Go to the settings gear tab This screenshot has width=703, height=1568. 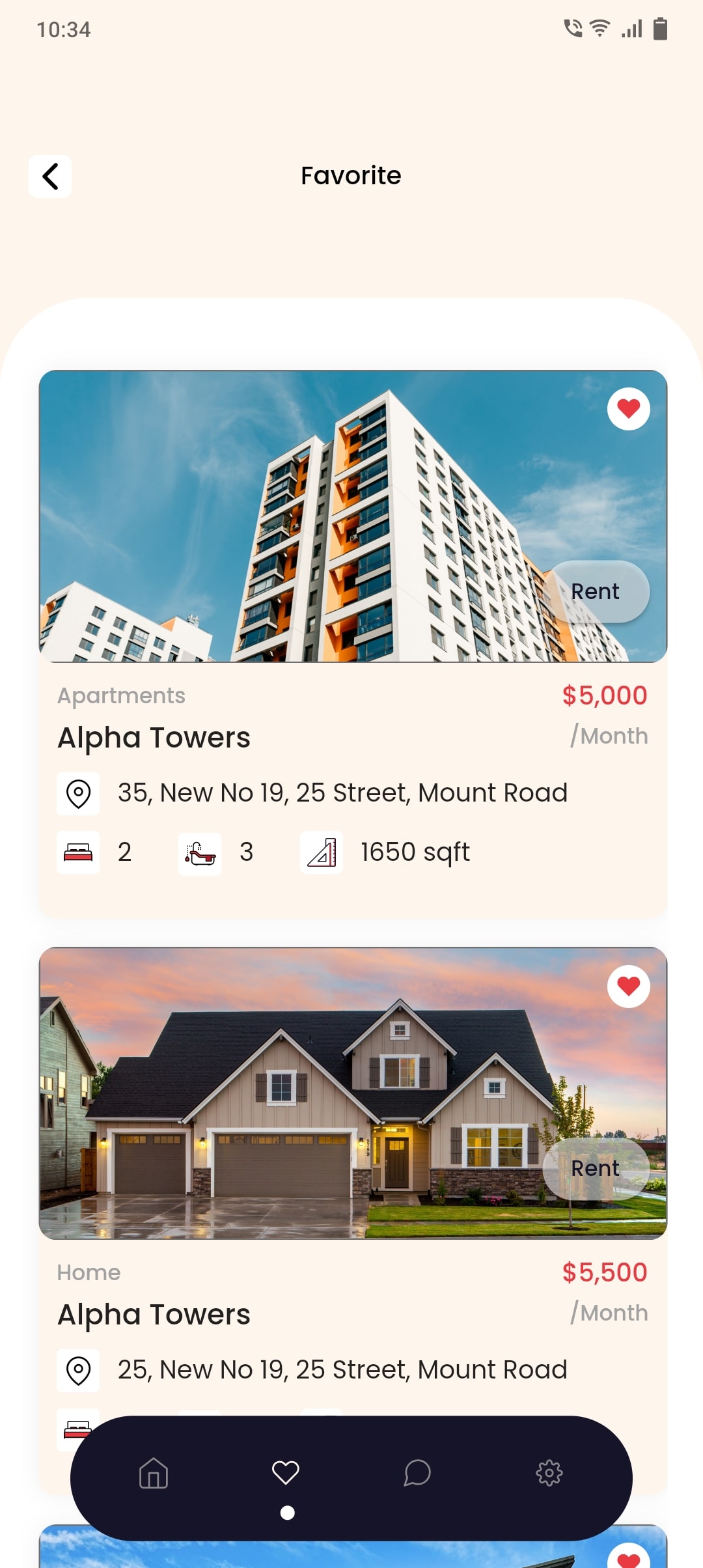tap(549, 1473)
